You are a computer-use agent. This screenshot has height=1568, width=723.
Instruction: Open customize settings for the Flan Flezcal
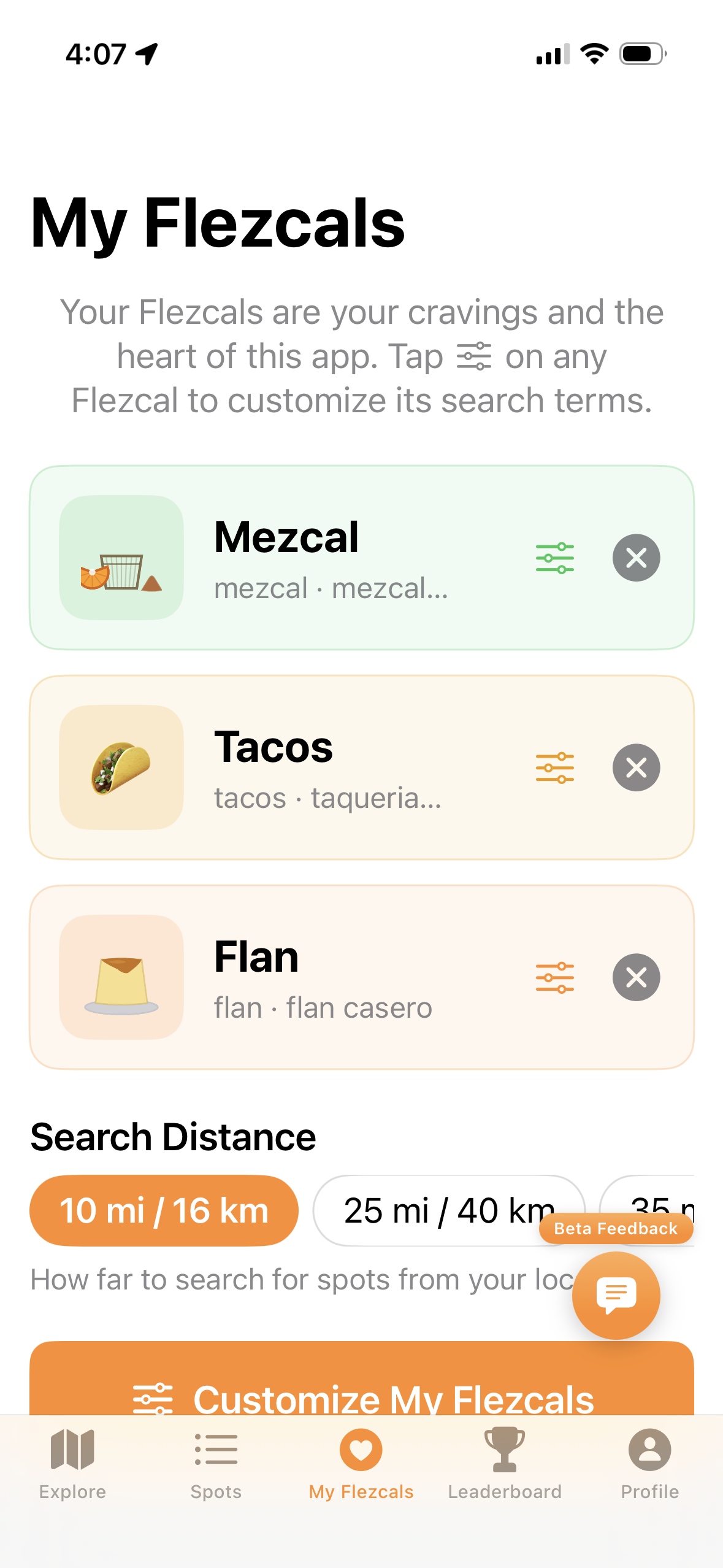point(555,977)
